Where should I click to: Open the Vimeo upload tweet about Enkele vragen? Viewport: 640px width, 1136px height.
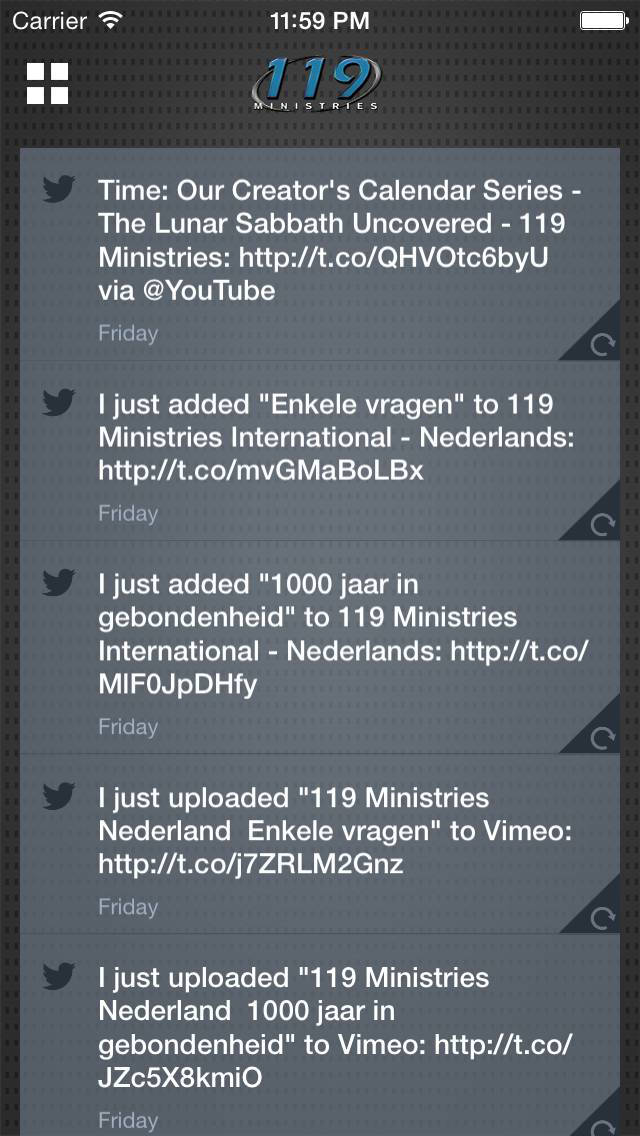tap(320, 844)
